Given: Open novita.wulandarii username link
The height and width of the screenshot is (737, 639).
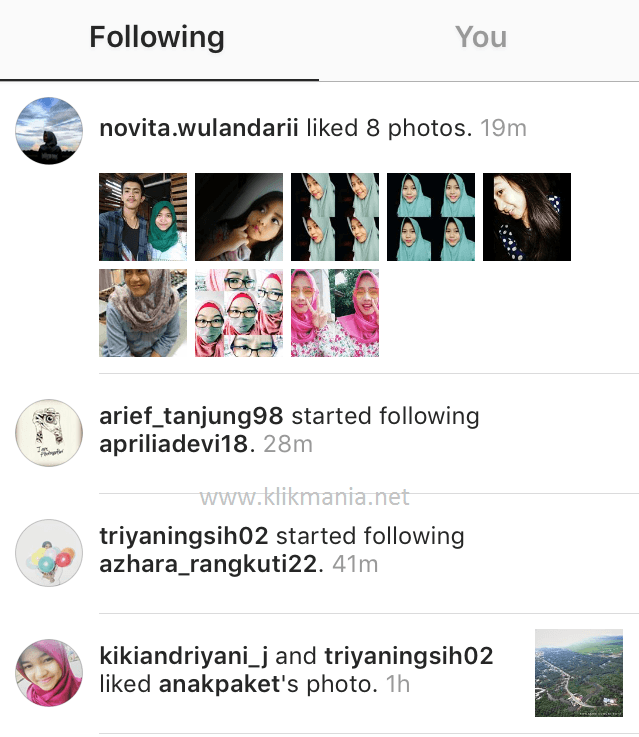Looking at the screenshot, I should click(199, 129).
